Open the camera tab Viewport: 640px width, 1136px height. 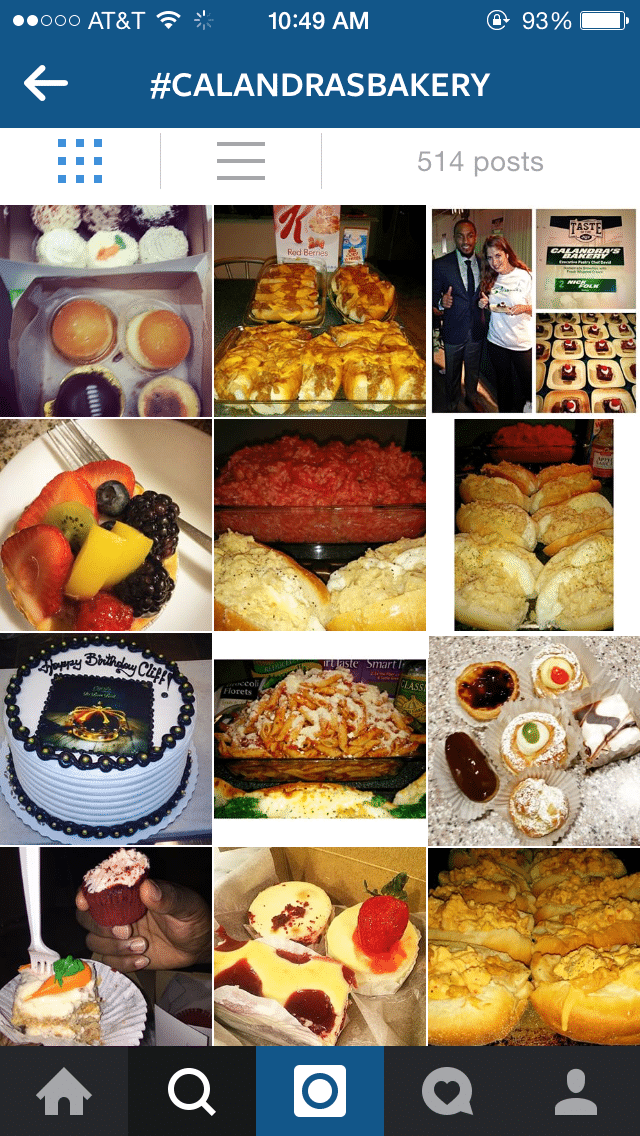[x=320, y=1091]
